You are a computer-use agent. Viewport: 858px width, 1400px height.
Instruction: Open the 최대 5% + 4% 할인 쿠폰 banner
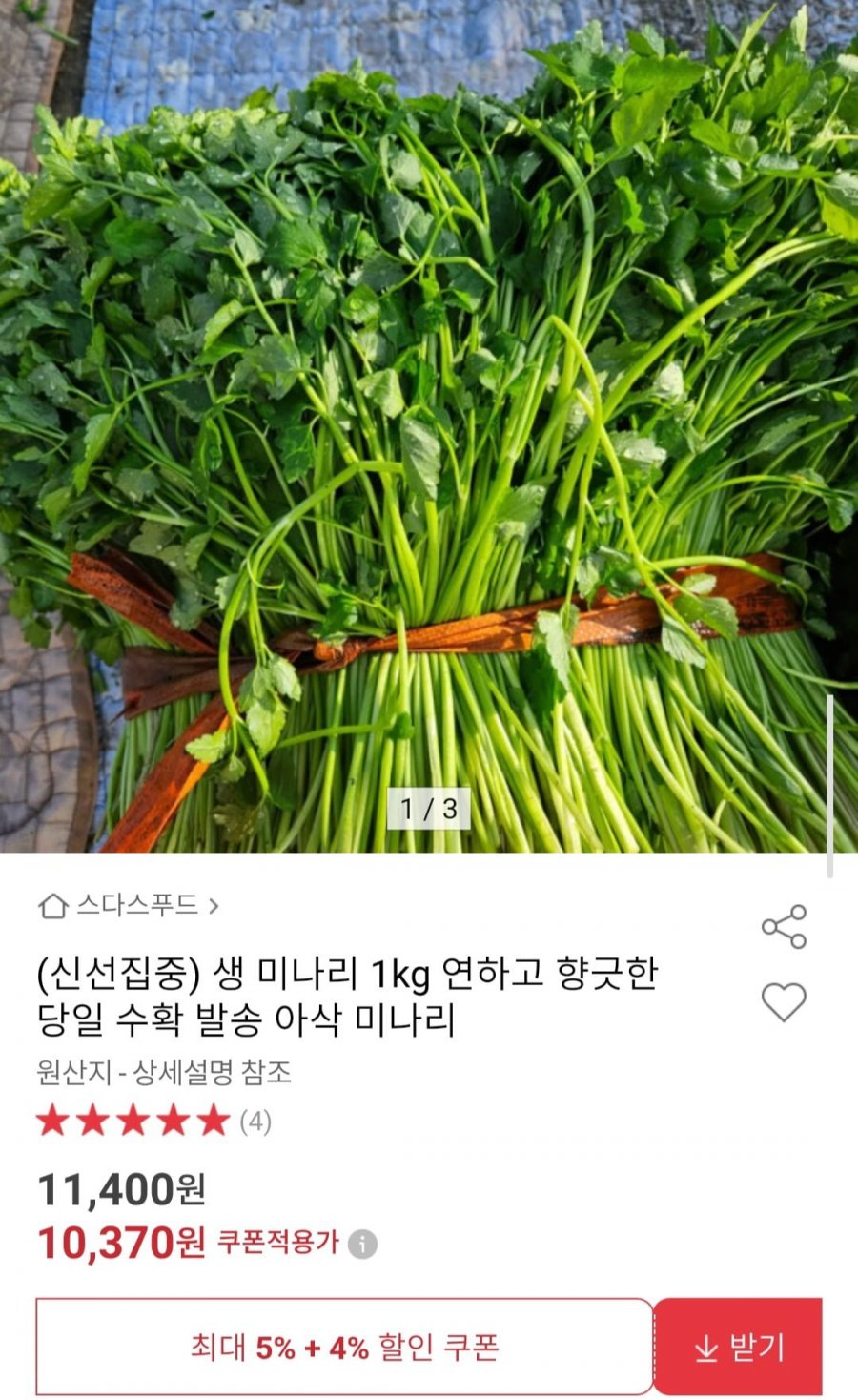pos(344,1347)
